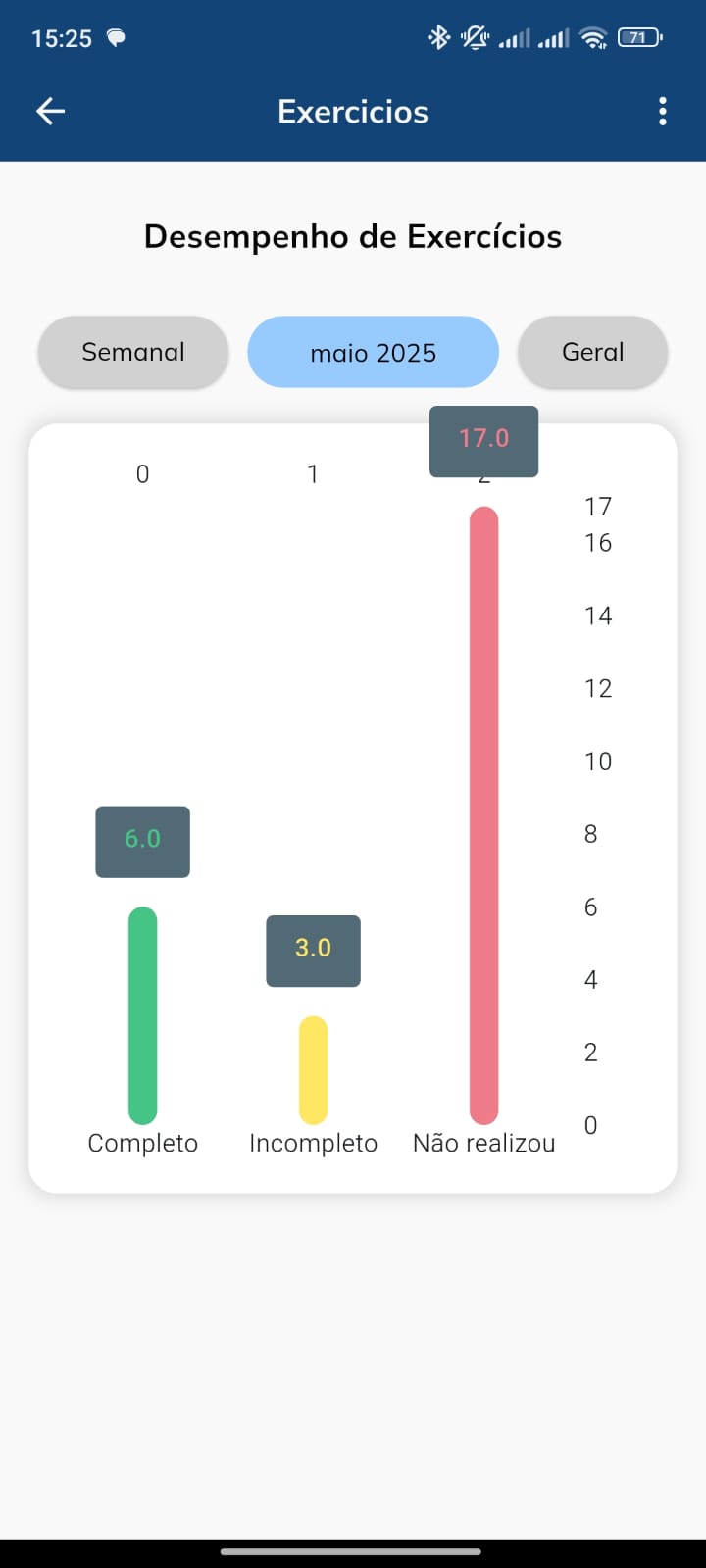Select the maio 2025 period
This screenshot has height=1568, width=706.
coord(374,352)
